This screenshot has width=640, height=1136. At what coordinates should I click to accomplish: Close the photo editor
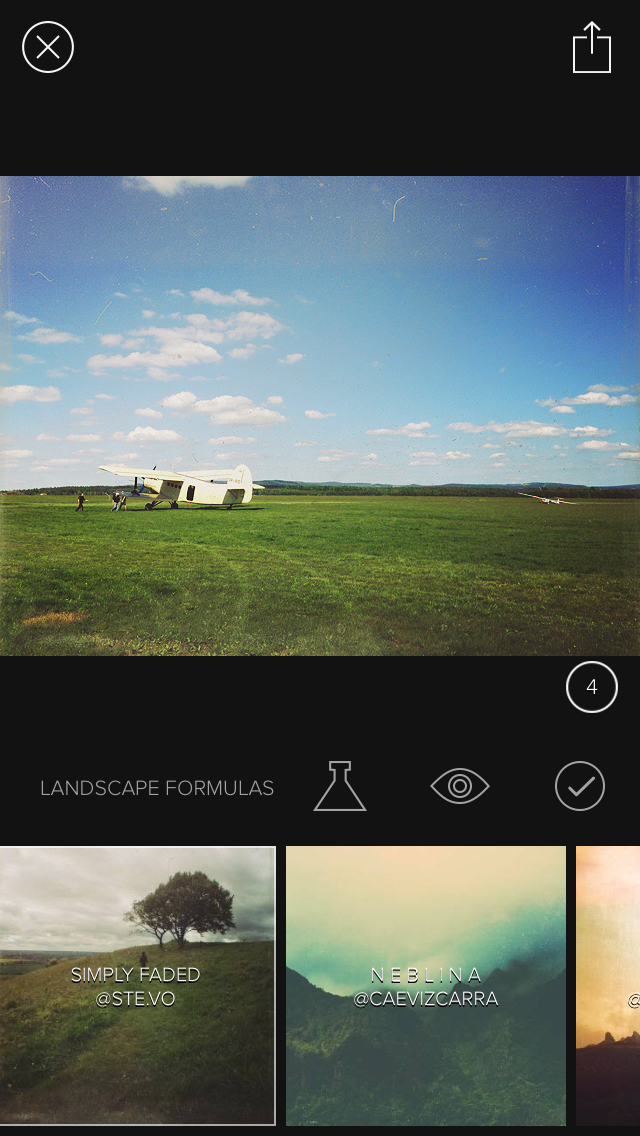pos(48,47)
